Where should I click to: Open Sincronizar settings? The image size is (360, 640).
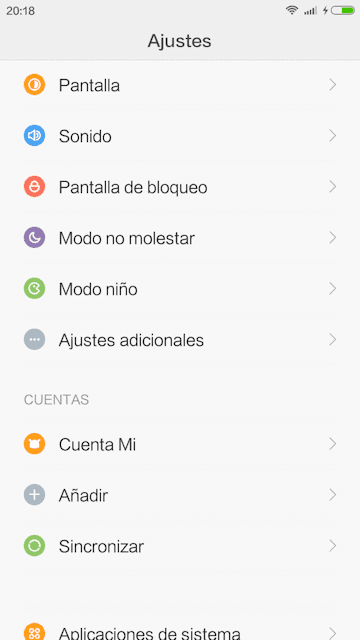[x=180, y=546]
